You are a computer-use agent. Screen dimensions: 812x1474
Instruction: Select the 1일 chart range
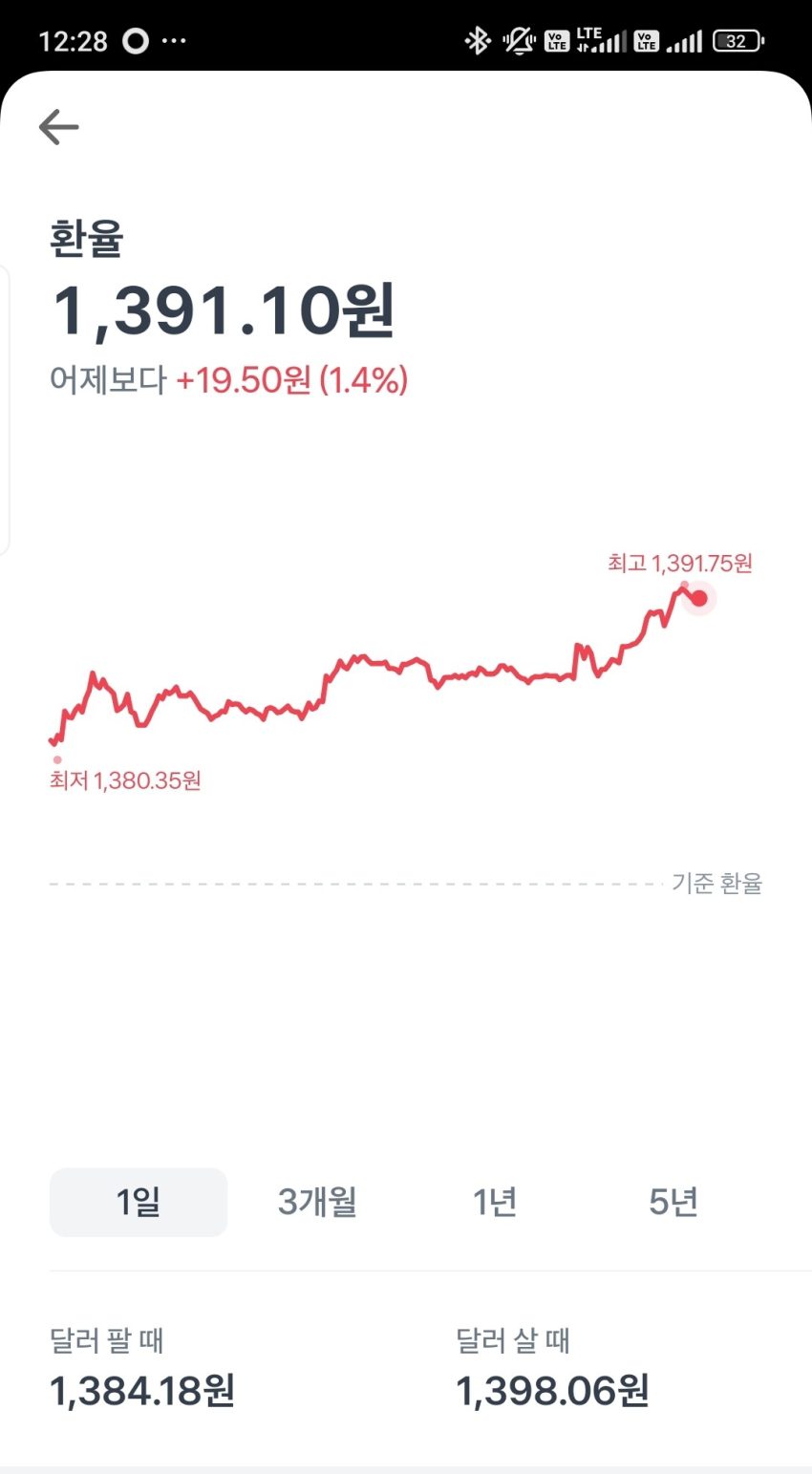(139, 1202)
